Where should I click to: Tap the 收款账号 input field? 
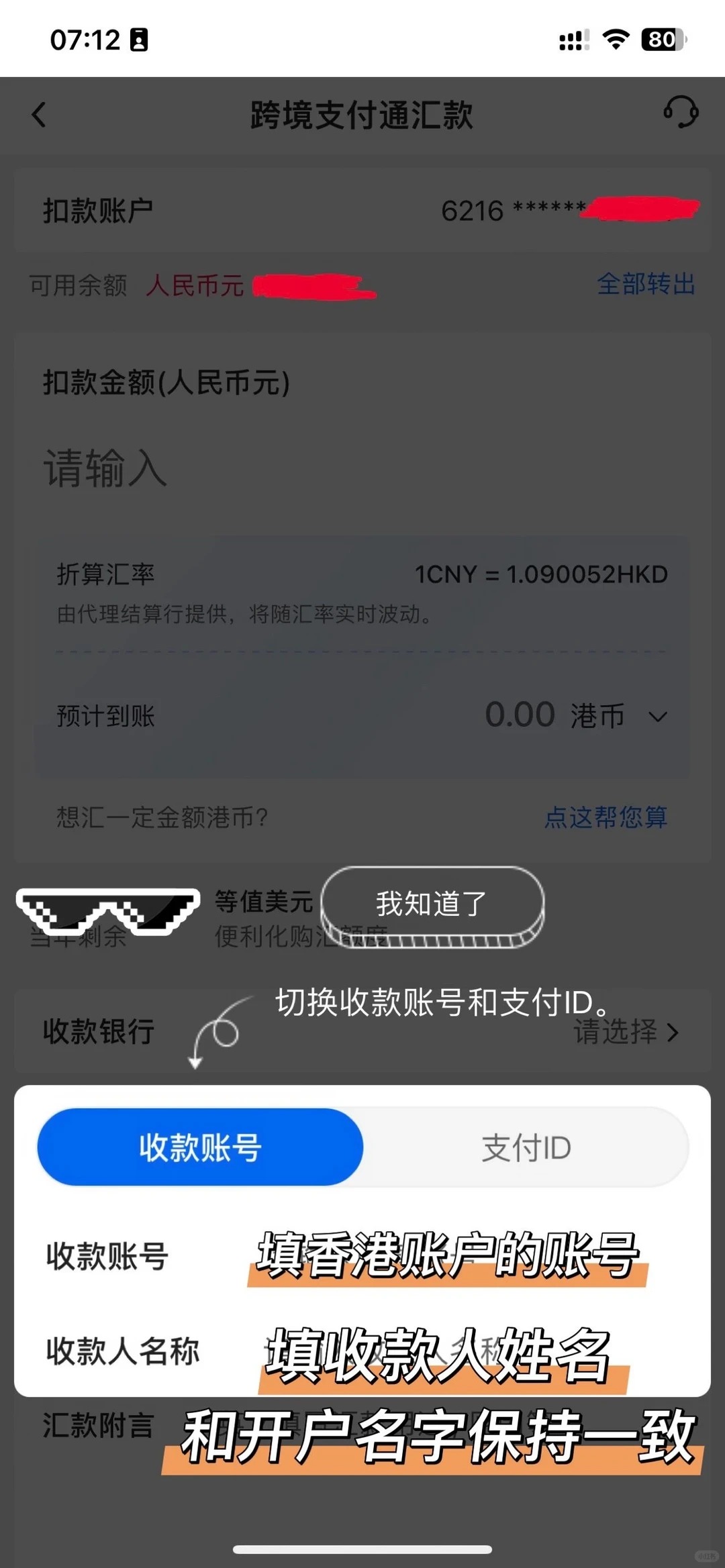(x=447, y=1256)
